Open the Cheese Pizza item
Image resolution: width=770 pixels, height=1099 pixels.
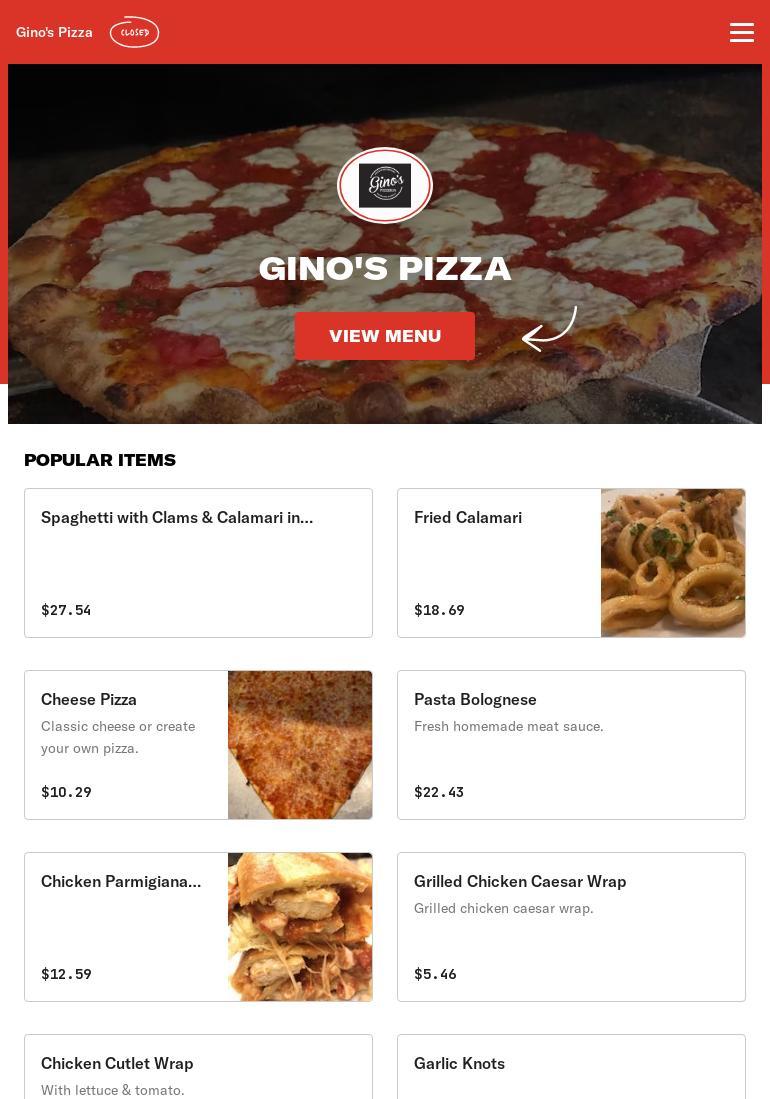pos(198,745)
